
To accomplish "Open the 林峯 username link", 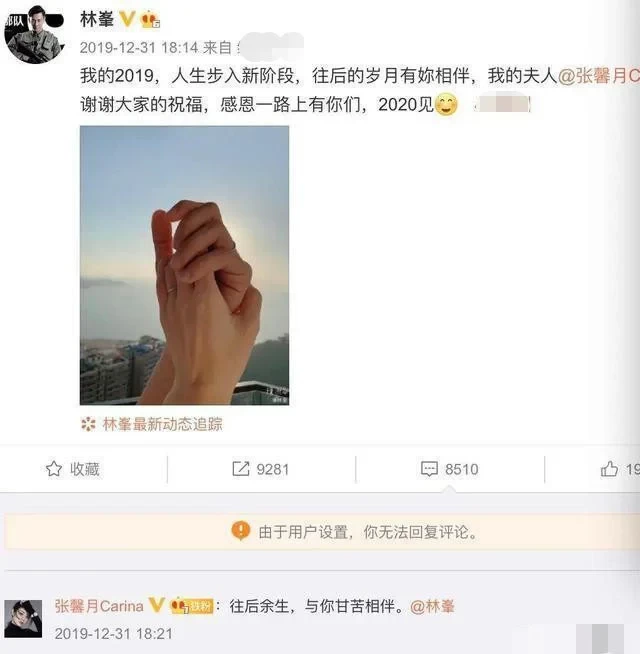I will tap(97, 19).
